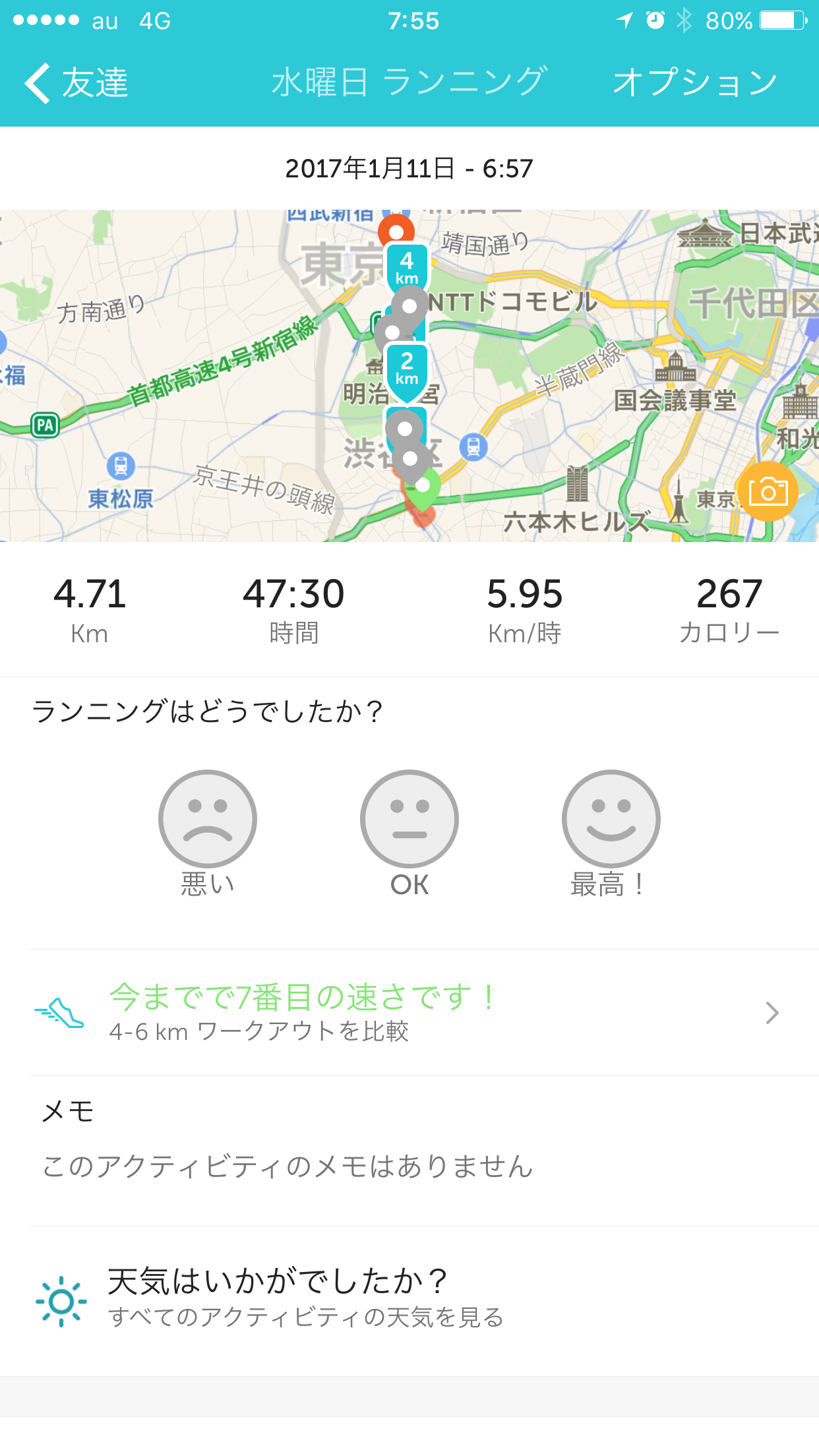819x1456 pixels.
Task: Rate the run as 悪い
Action: (x=208, y=834)
